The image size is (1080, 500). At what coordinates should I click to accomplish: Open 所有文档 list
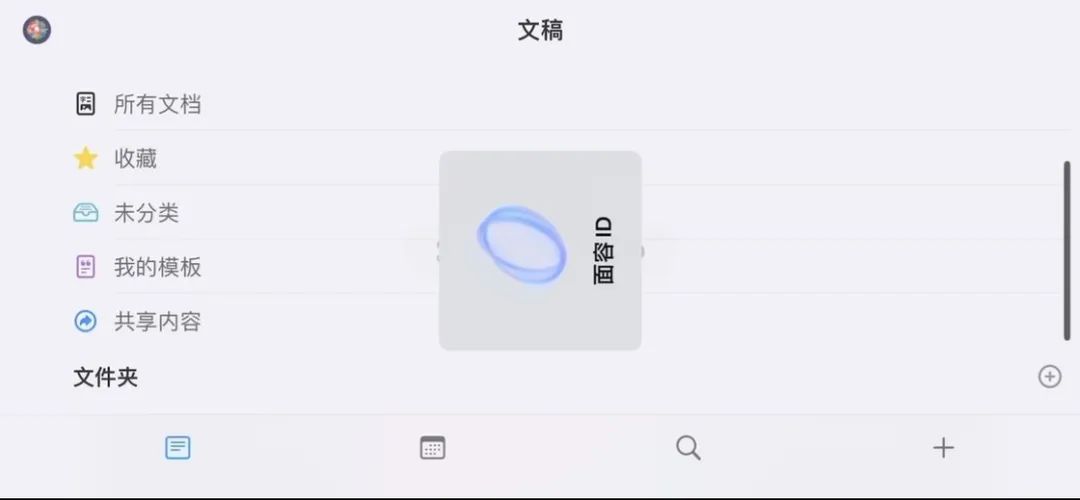click(157, 104)
